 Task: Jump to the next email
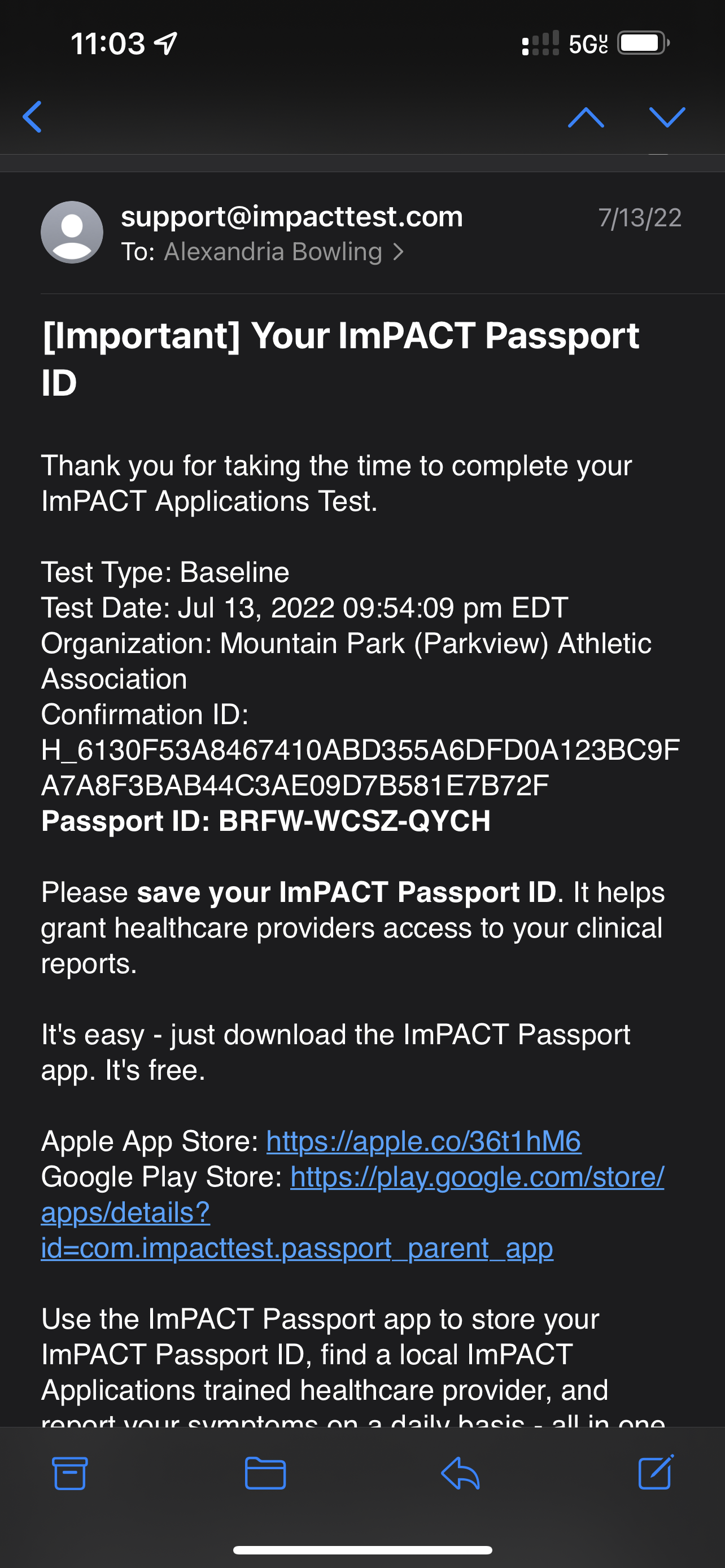click(667, 117)
